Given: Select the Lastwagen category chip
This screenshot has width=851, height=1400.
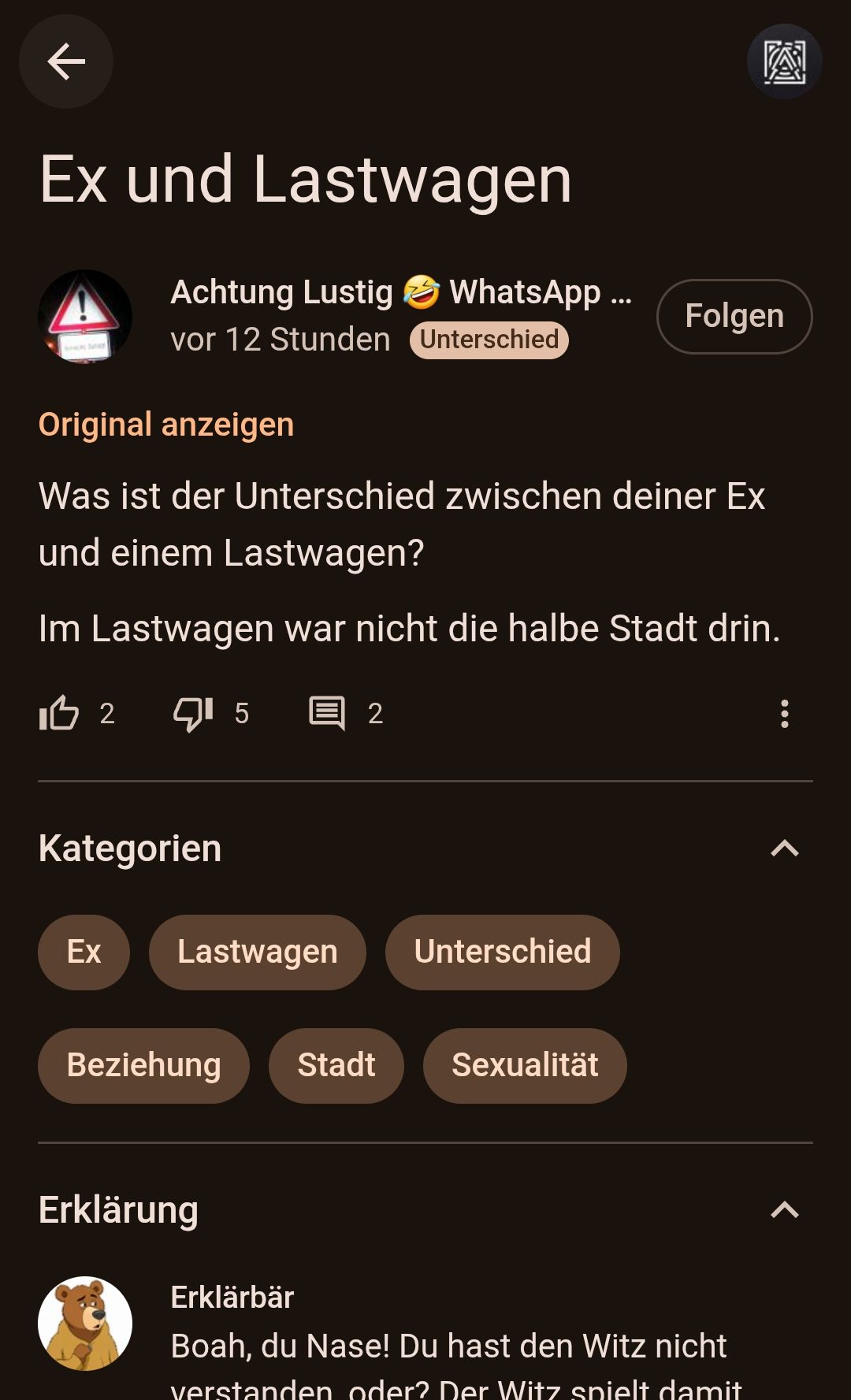Looking at the screenshot, I should (257, 952).
